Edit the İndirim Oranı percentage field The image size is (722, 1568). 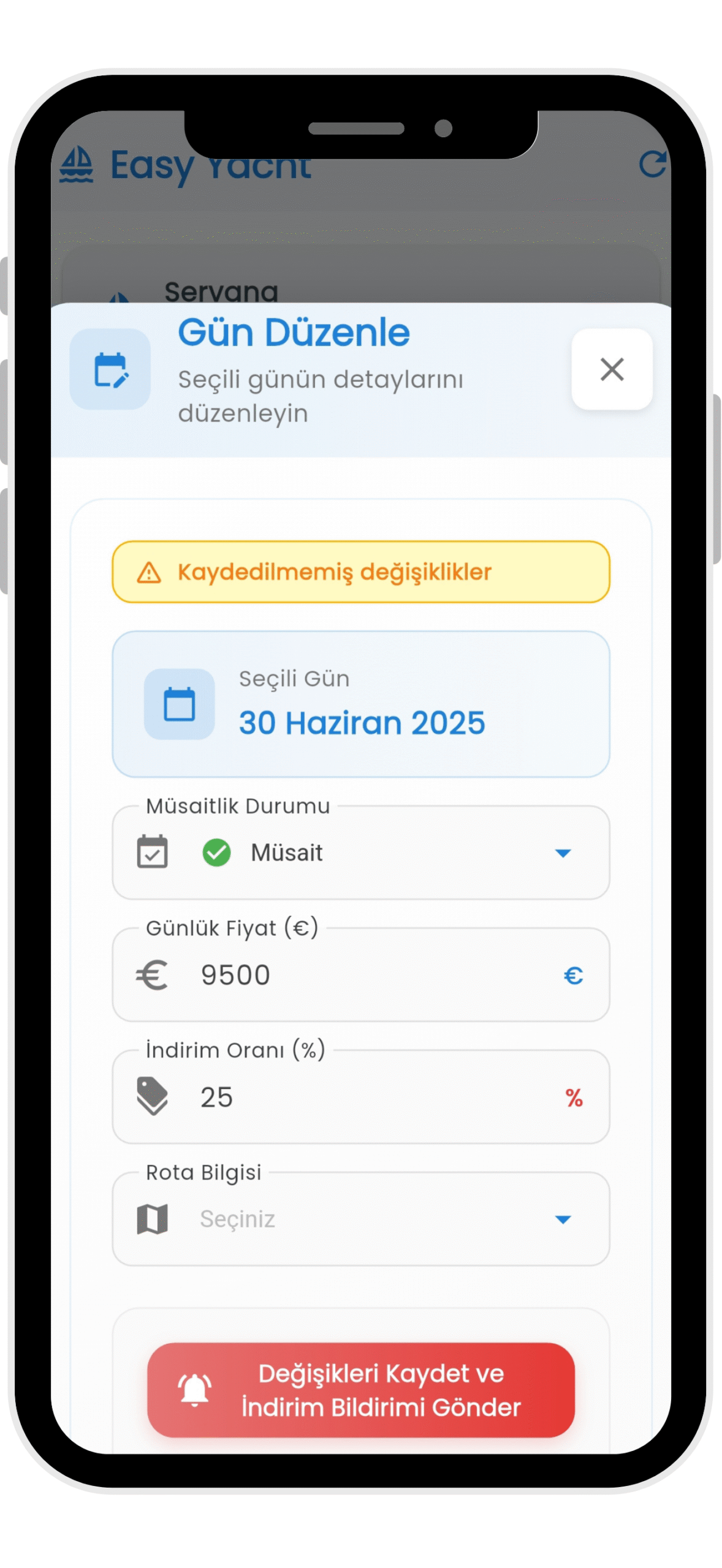click(368, 1097)
